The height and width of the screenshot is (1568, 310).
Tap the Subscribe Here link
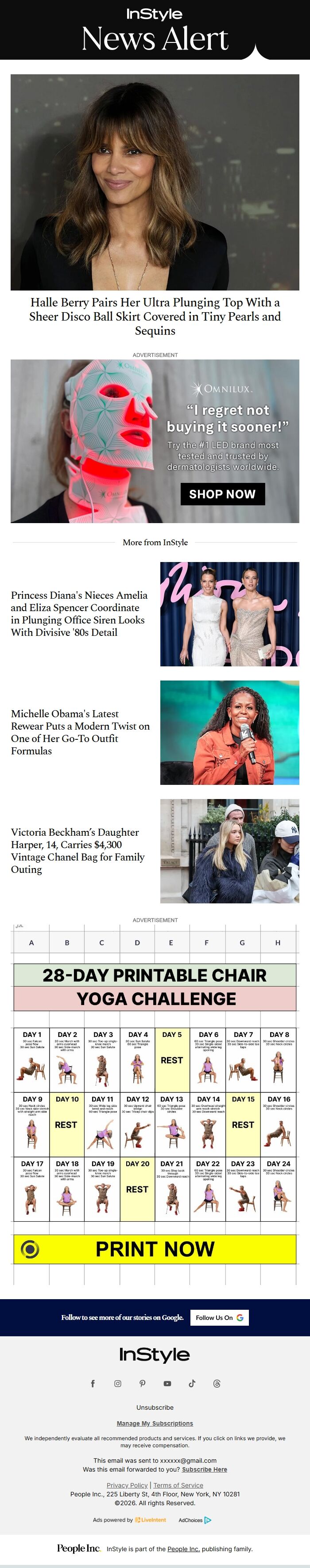tap(204, 1469)
